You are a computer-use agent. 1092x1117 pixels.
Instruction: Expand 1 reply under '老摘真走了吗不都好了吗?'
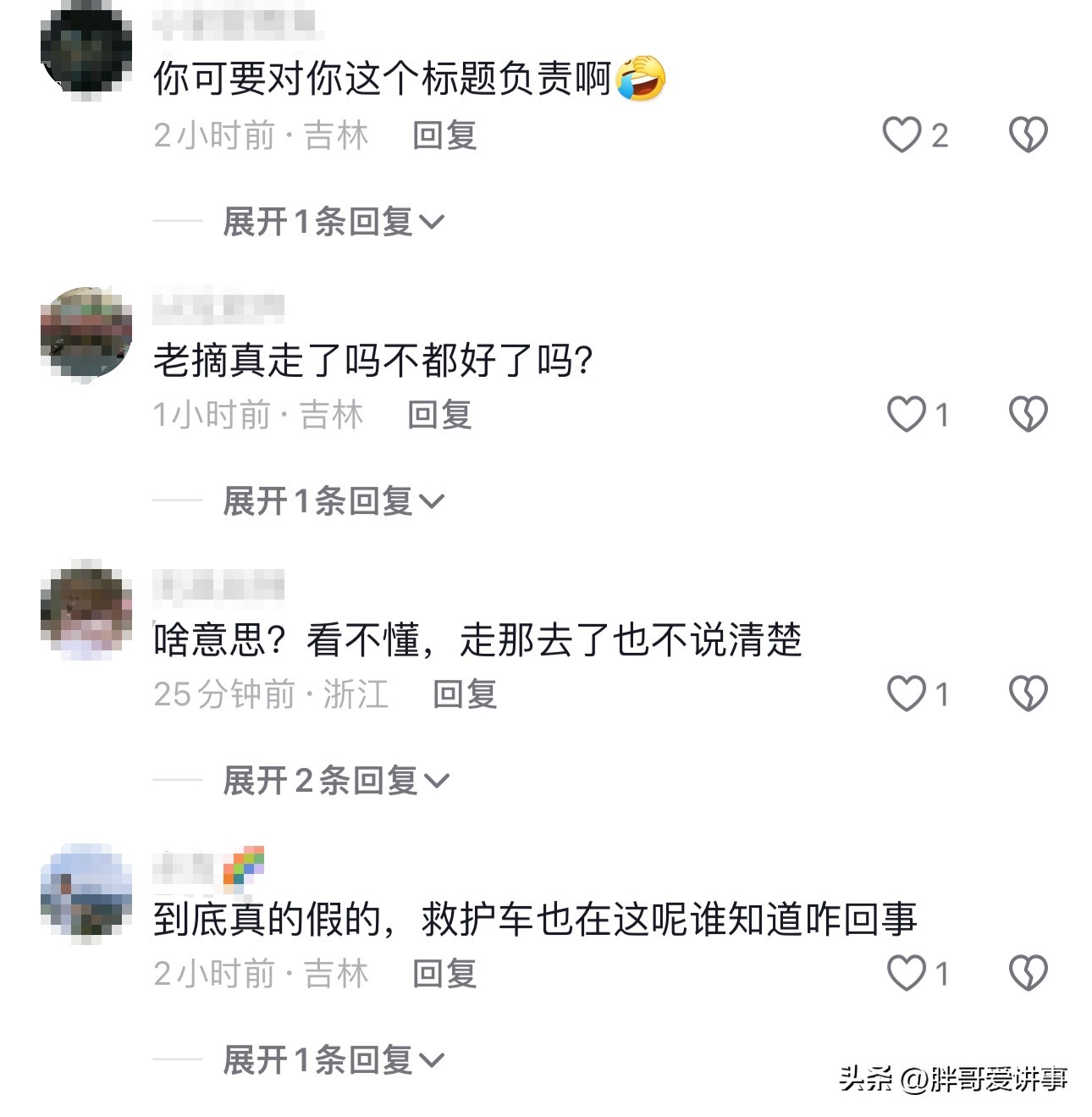click(x=333, y=501)
